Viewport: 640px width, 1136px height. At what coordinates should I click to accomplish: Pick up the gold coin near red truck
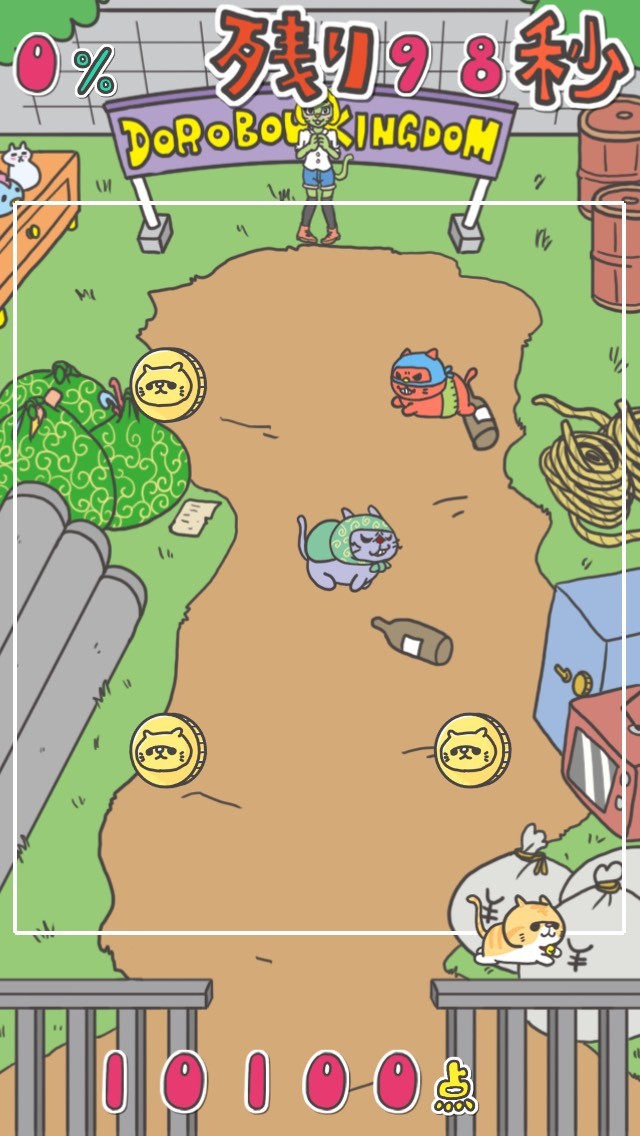coord(472,750)
